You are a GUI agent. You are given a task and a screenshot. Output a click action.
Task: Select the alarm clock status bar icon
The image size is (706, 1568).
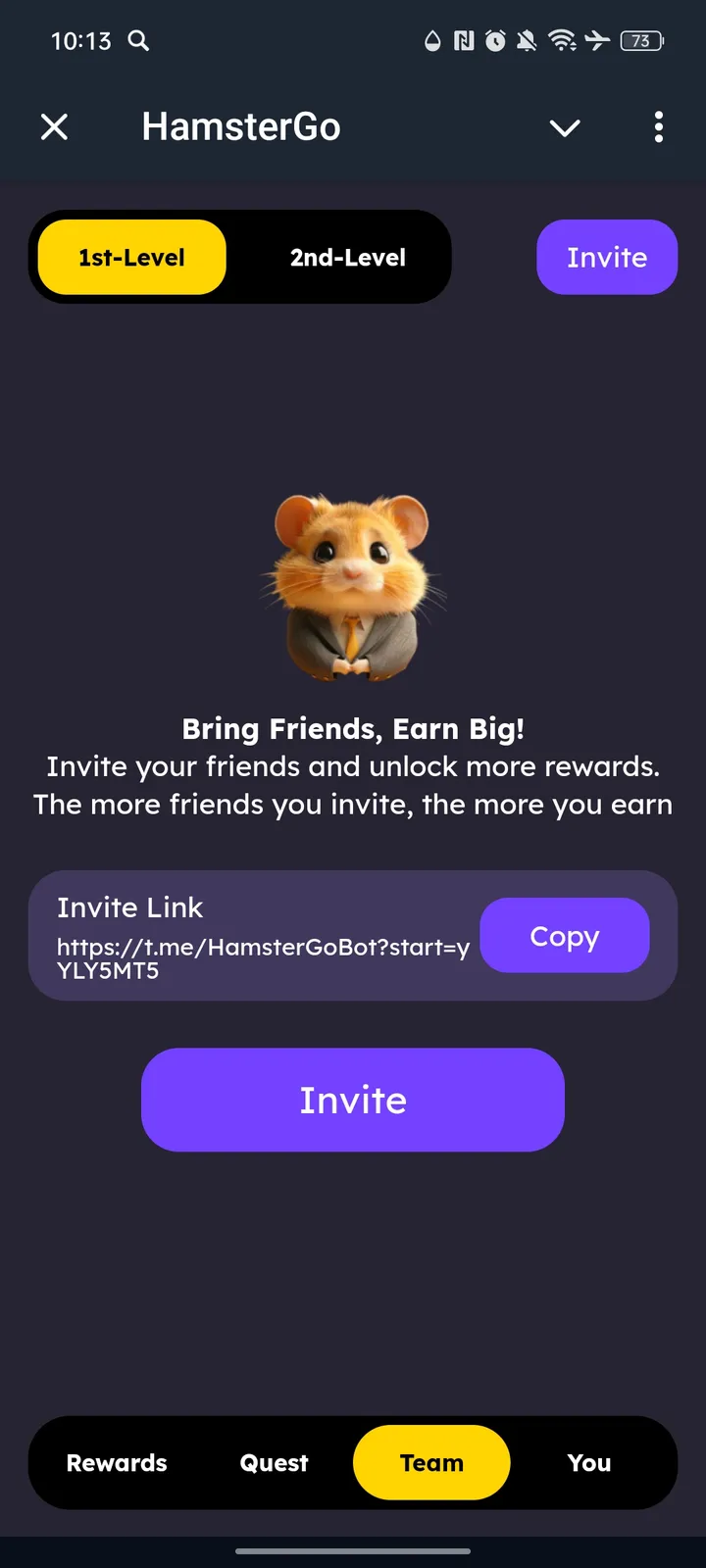click(495, 41)
